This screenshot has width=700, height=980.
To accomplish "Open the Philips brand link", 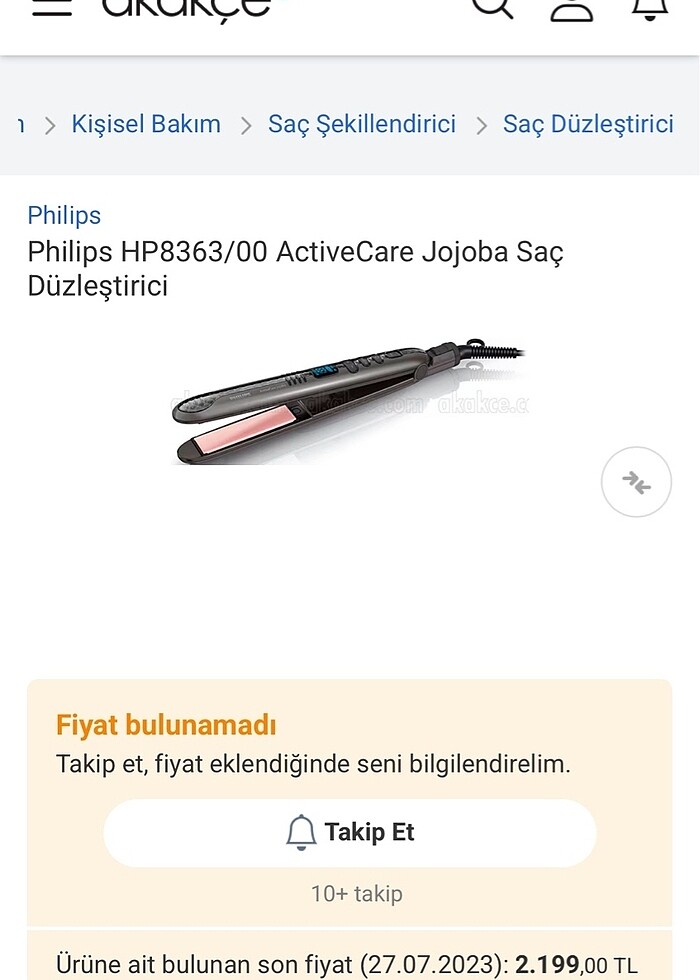I will 64,215.
